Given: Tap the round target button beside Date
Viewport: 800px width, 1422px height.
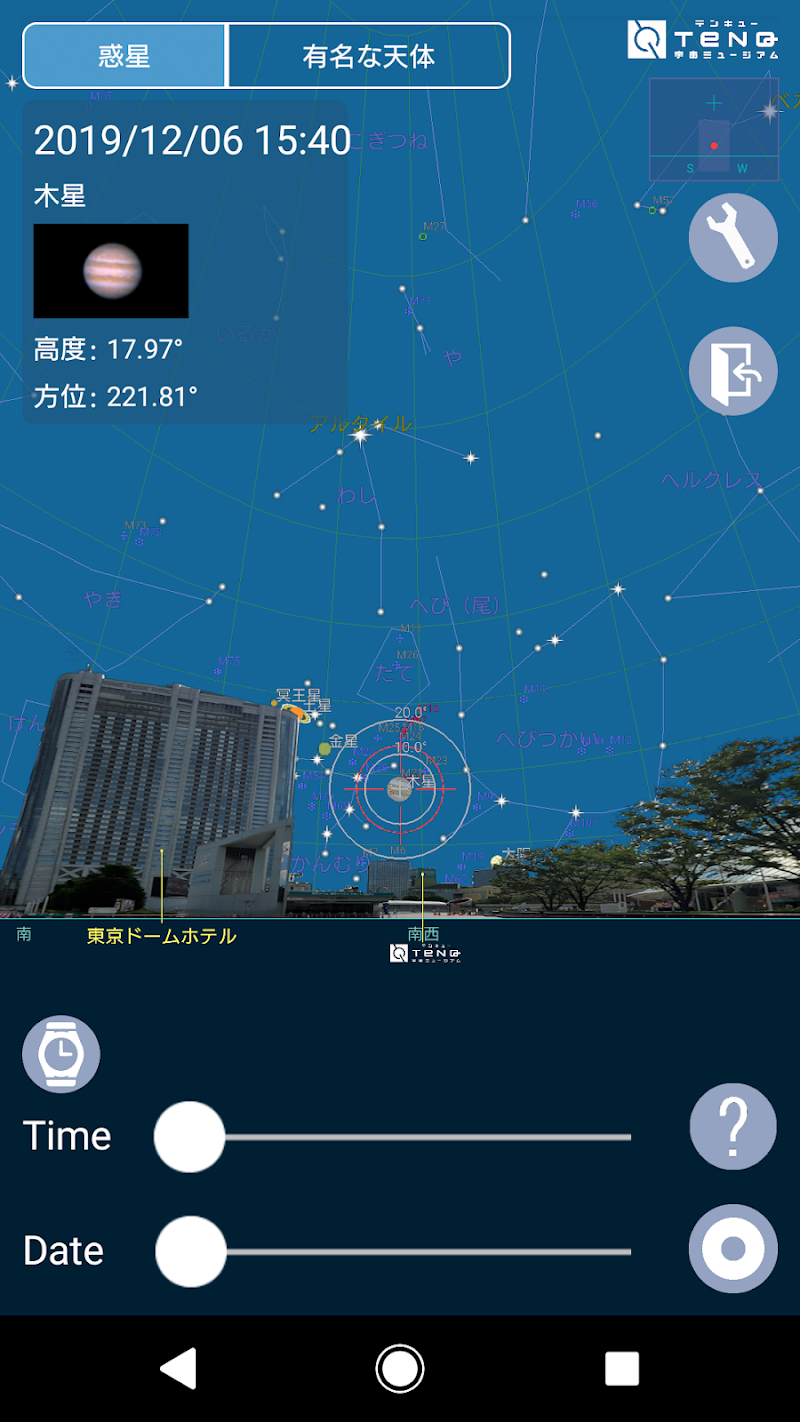Looking at the screenshot, I should [733, 1249].
